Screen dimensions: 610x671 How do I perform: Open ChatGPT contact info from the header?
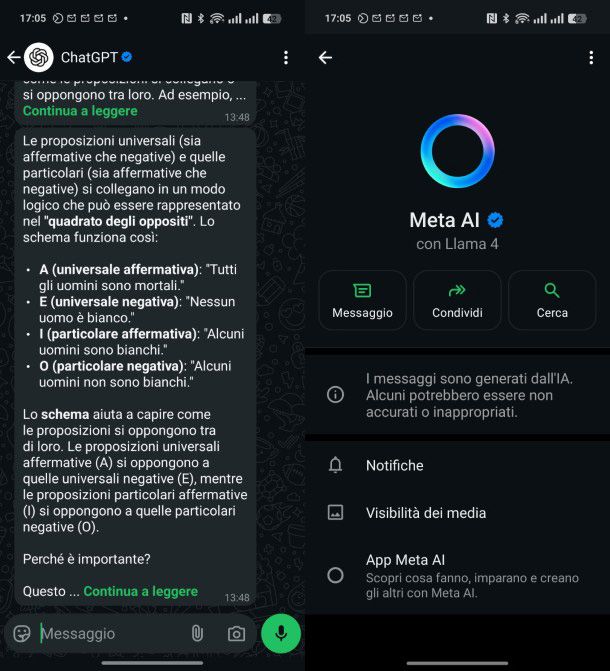88,58
